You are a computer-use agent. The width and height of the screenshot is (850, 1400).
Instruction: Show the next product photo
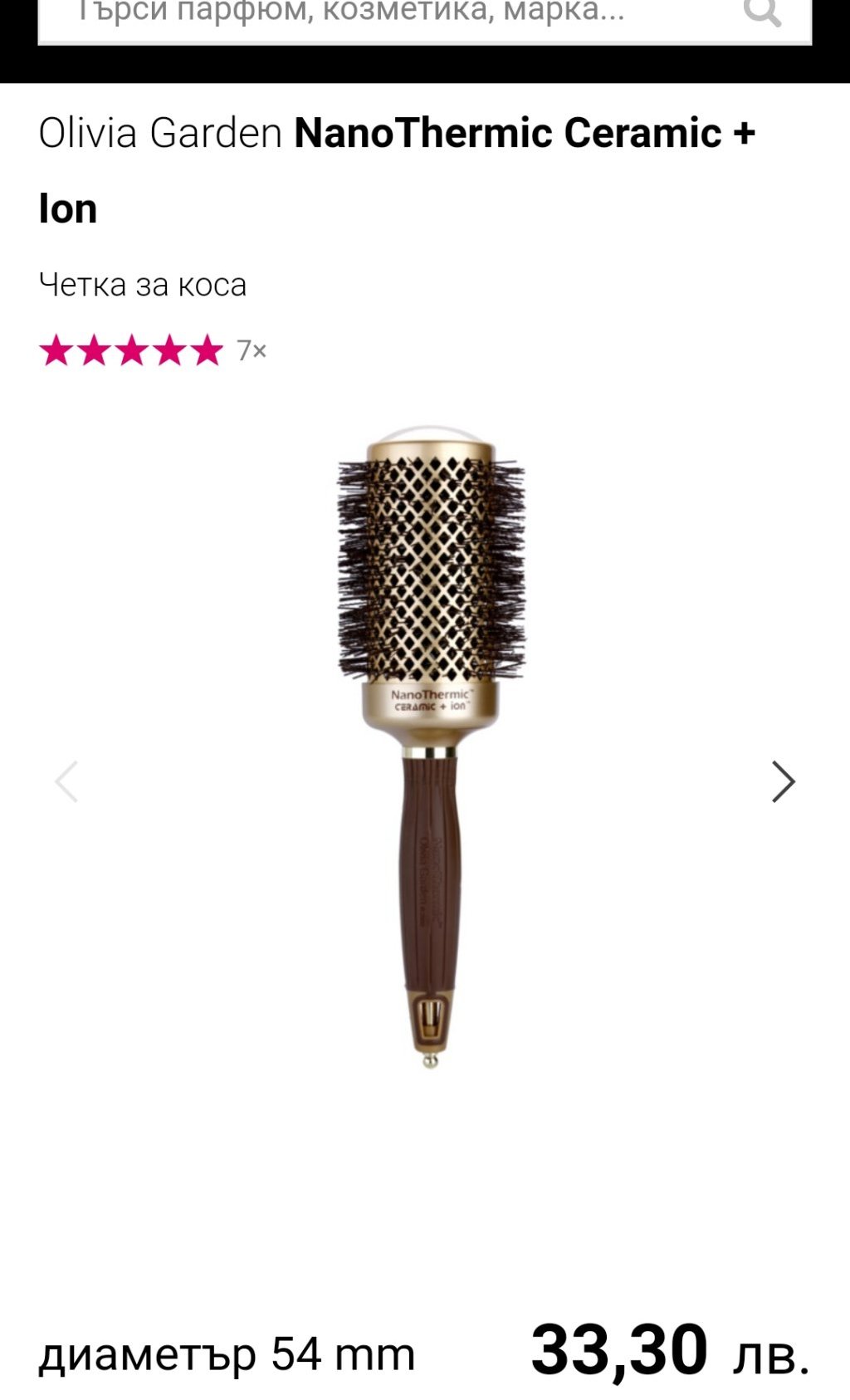(783, 781)
